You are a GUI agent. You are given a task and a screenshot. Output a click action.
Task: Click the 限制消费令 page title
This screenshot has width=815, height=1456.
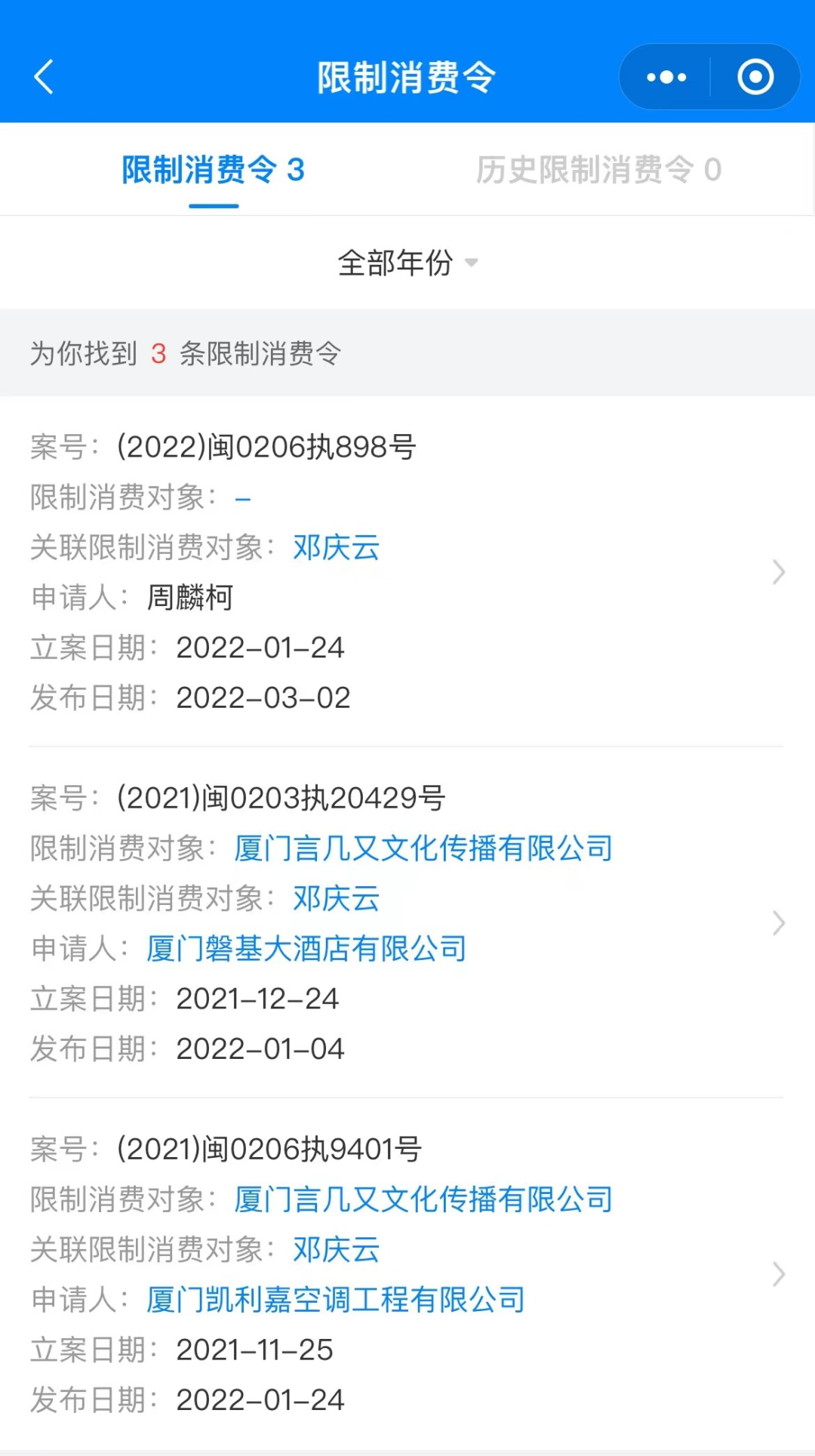click(407, 76)
